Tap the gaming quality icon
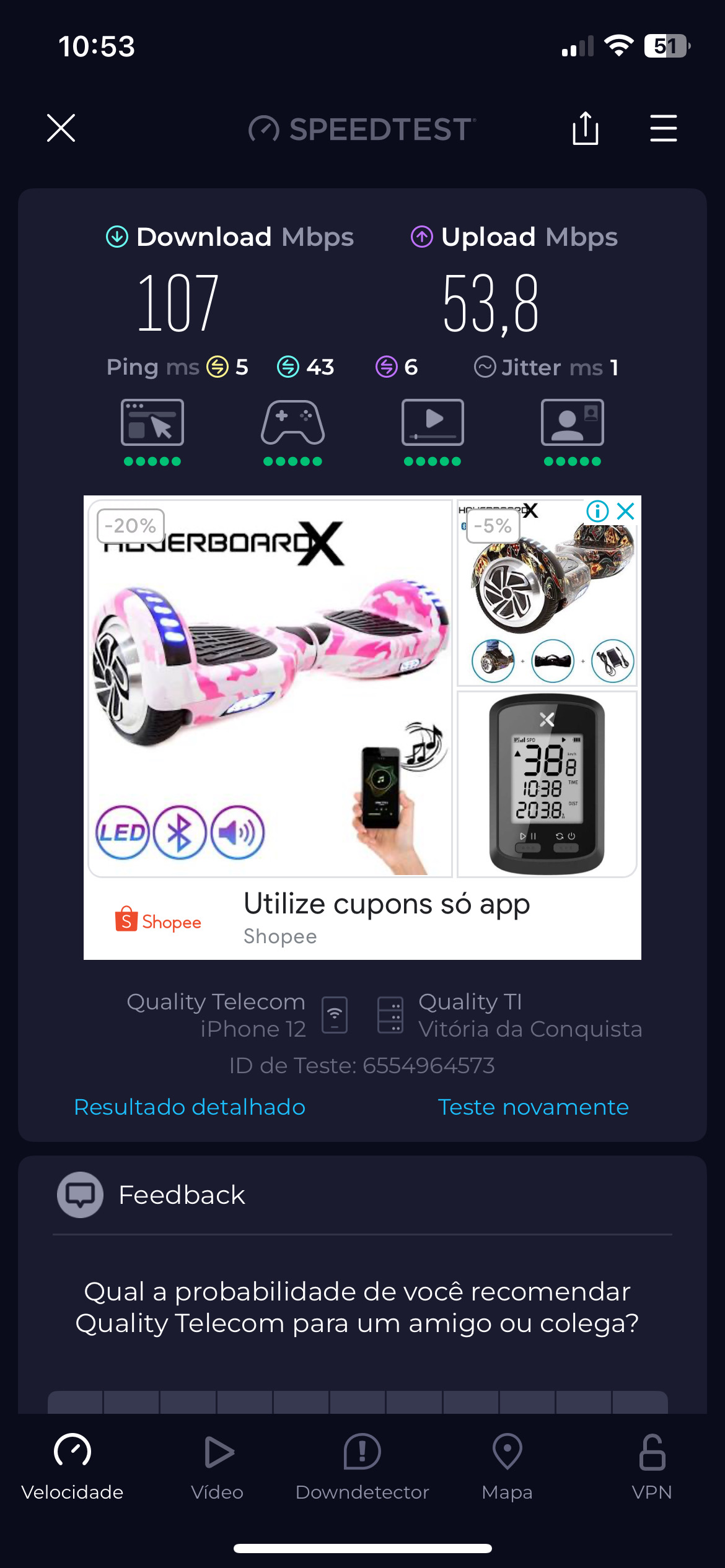Image resolution: width=725 pixels, height=1568 pixels. click(292, 424)
